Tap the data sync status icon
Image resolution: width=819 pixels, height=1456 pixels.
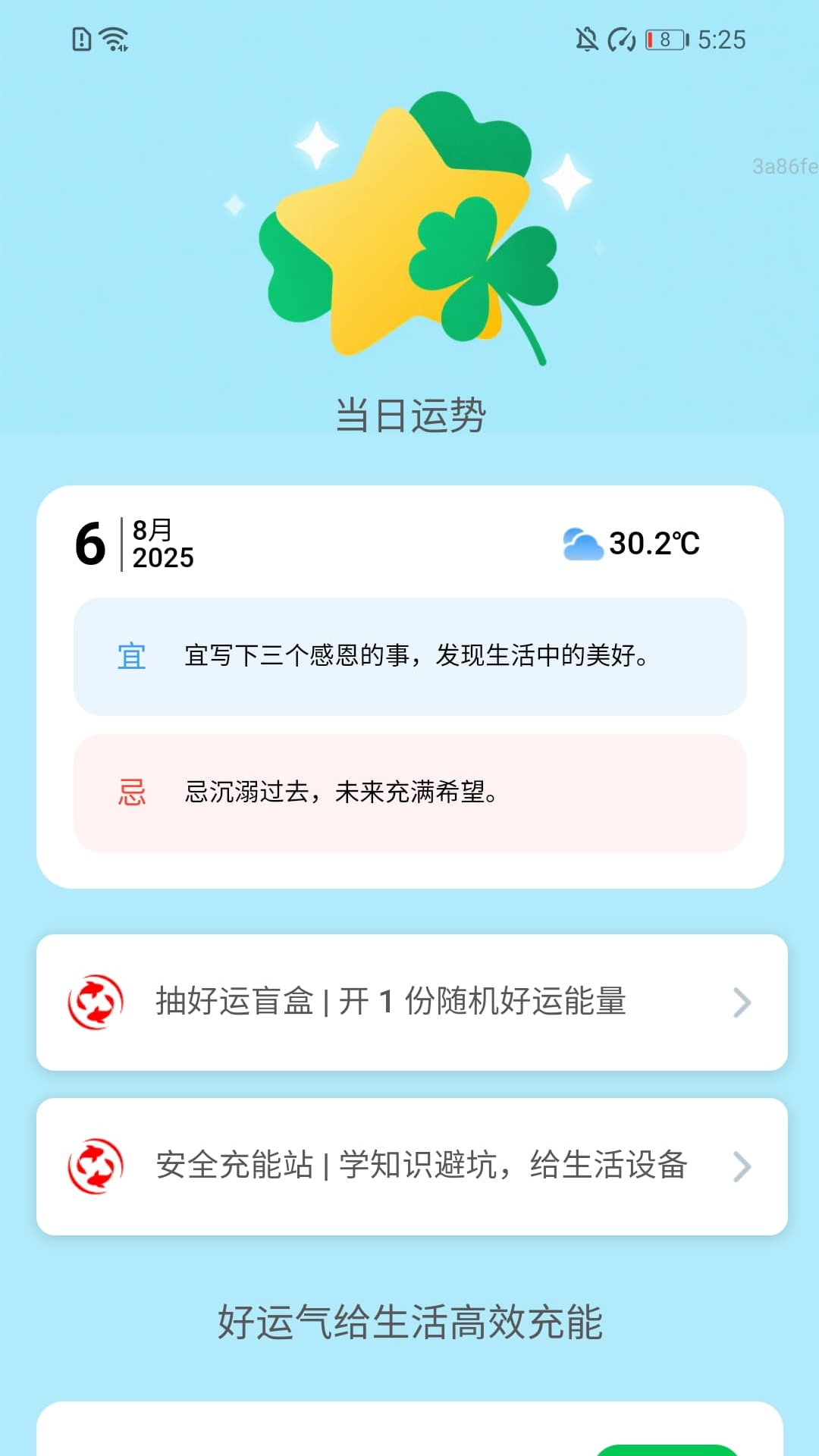(620, 39)
